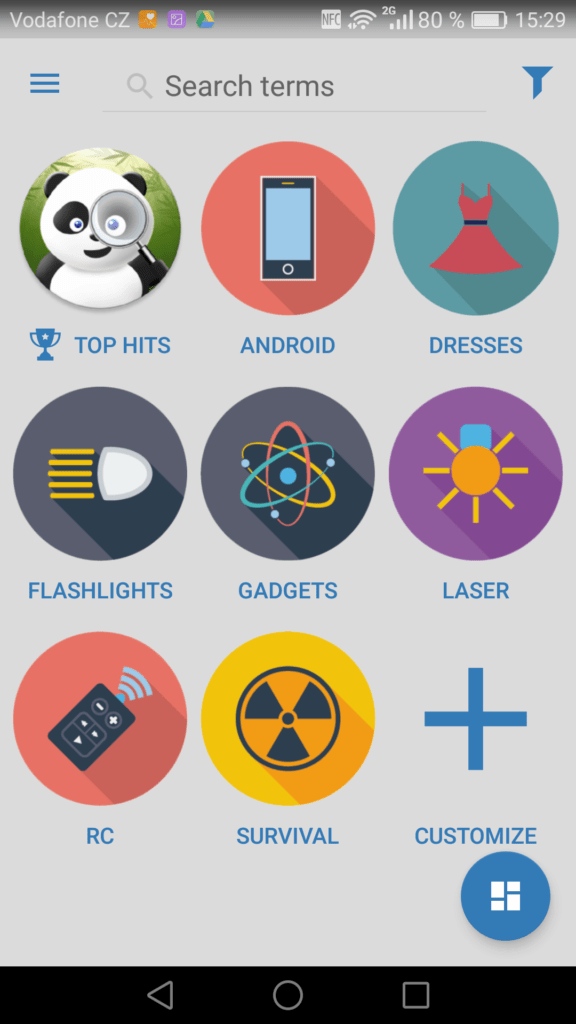Go back with the system back button
Screen dimensions: 576x1024
160,995
